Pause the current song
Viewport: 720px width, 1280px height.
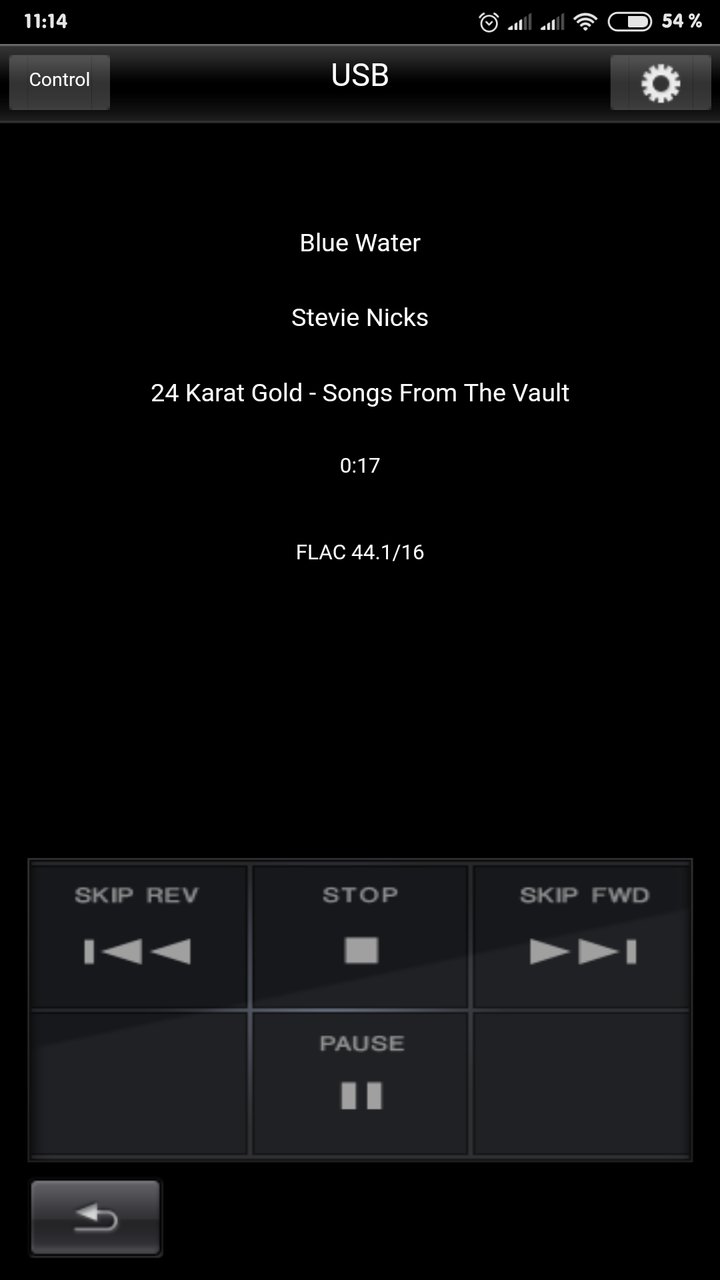click(x=360, y=1083)
